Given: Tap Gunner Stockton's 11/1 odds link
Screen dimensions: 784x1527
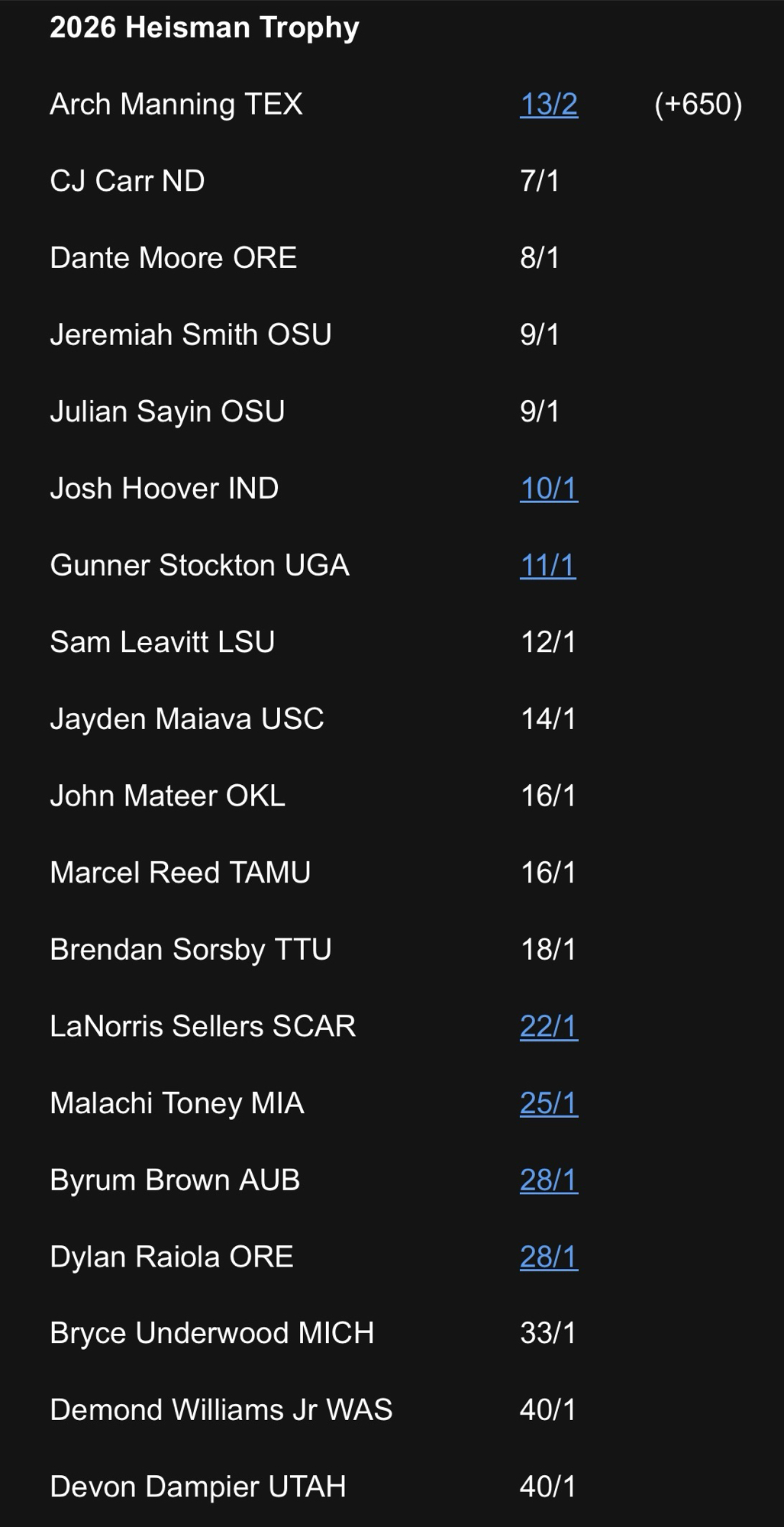Looking at the screenshot, I should point(547,566).
